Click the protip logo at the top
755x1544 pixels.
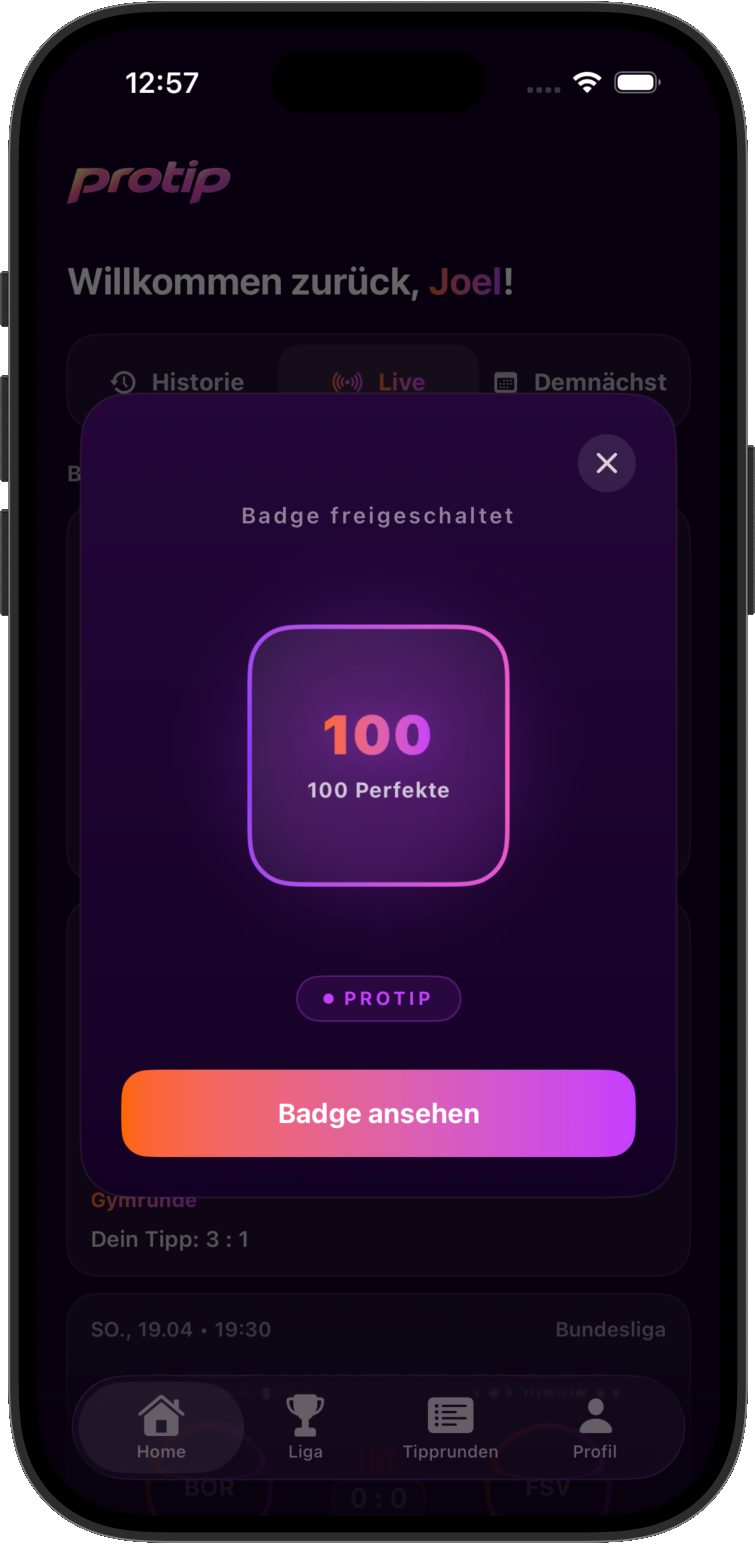pyautogui.click(x=148, y=182)
